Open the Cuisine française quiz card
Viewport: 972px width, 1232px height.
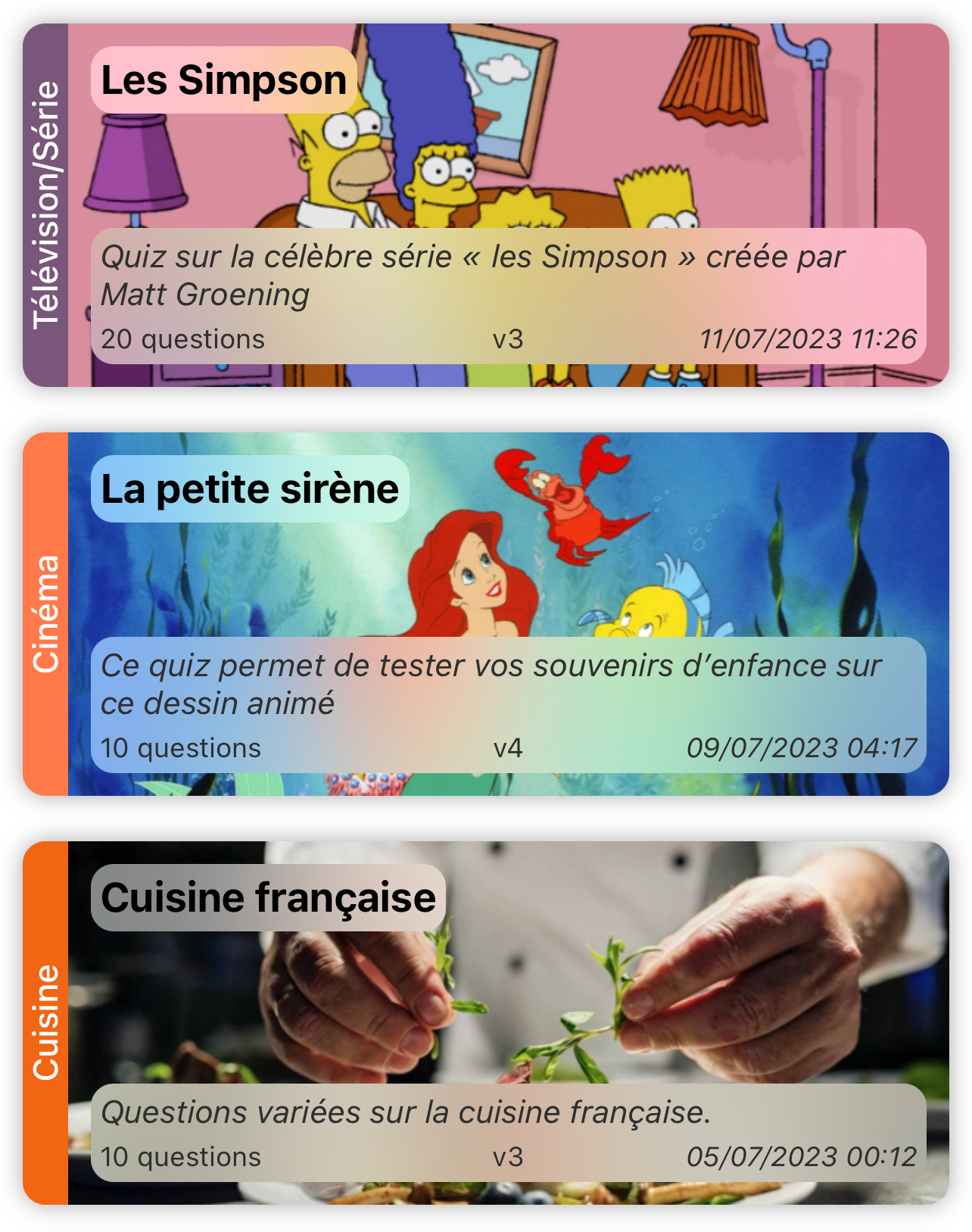[484, 984]
